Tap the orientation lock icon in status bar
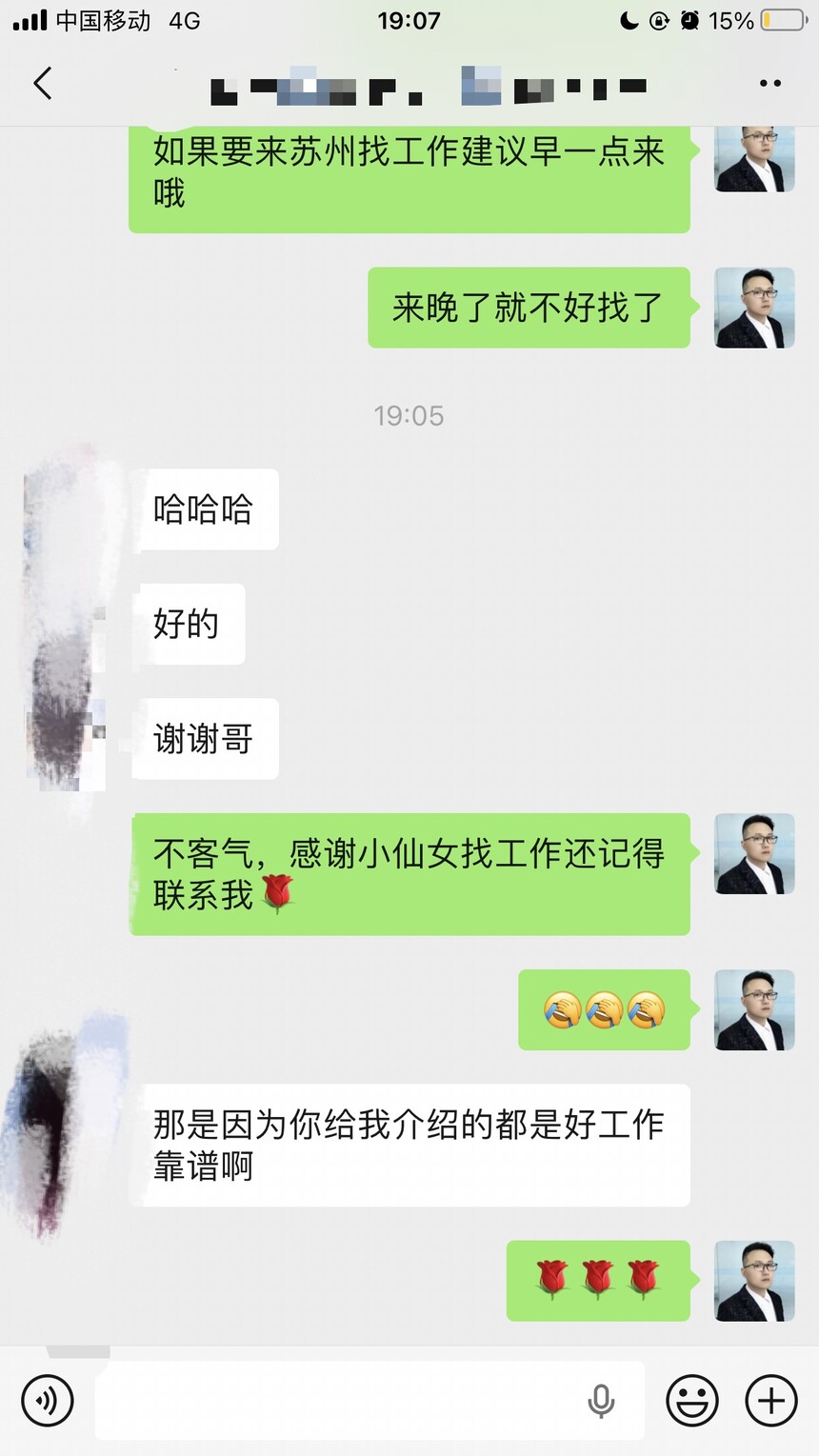Screen dimensions: 819x1456 pyautogui.click(x=657, y=19)
